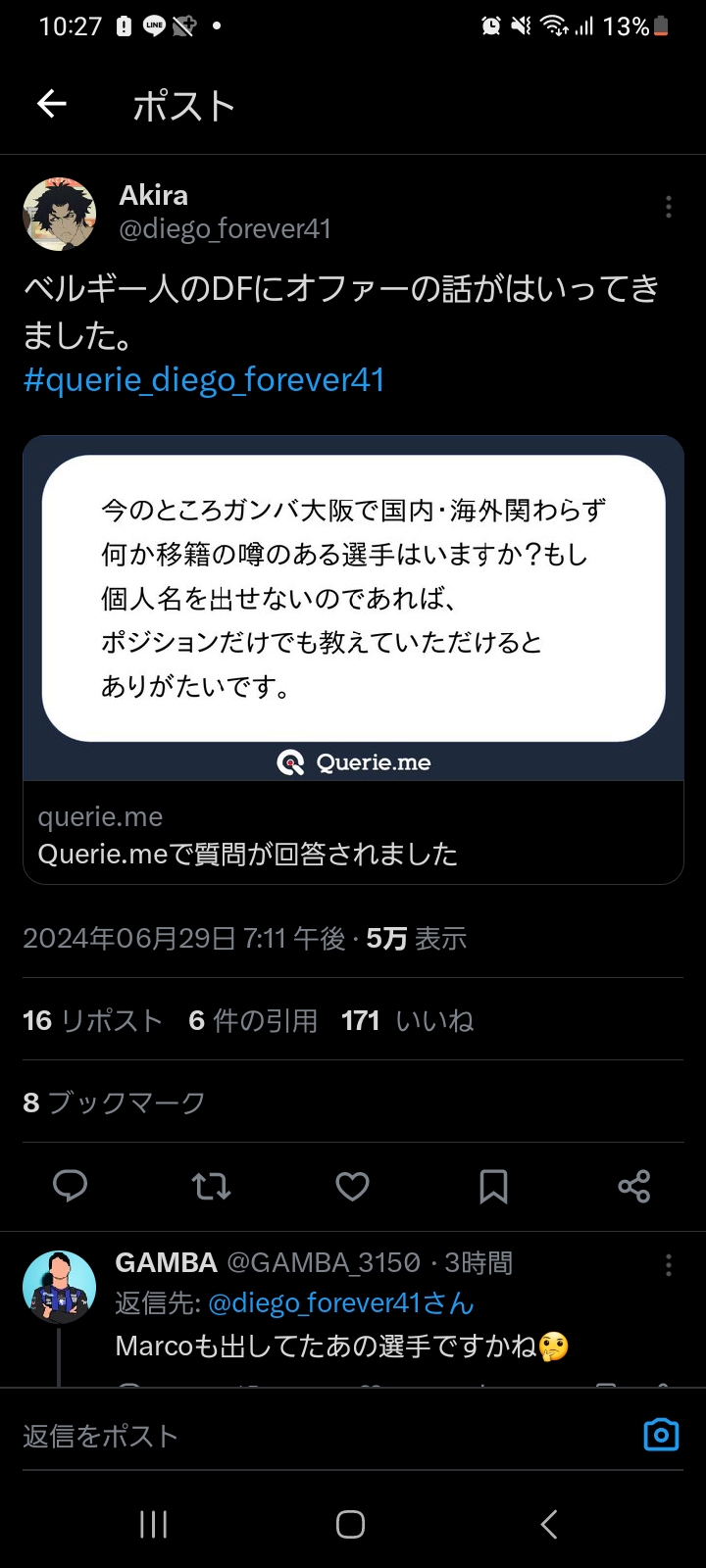Viewport: 706px width, 1568px height.
Task: Open the #querie_diego_forever41 hashtag
Action: (204, 380)
